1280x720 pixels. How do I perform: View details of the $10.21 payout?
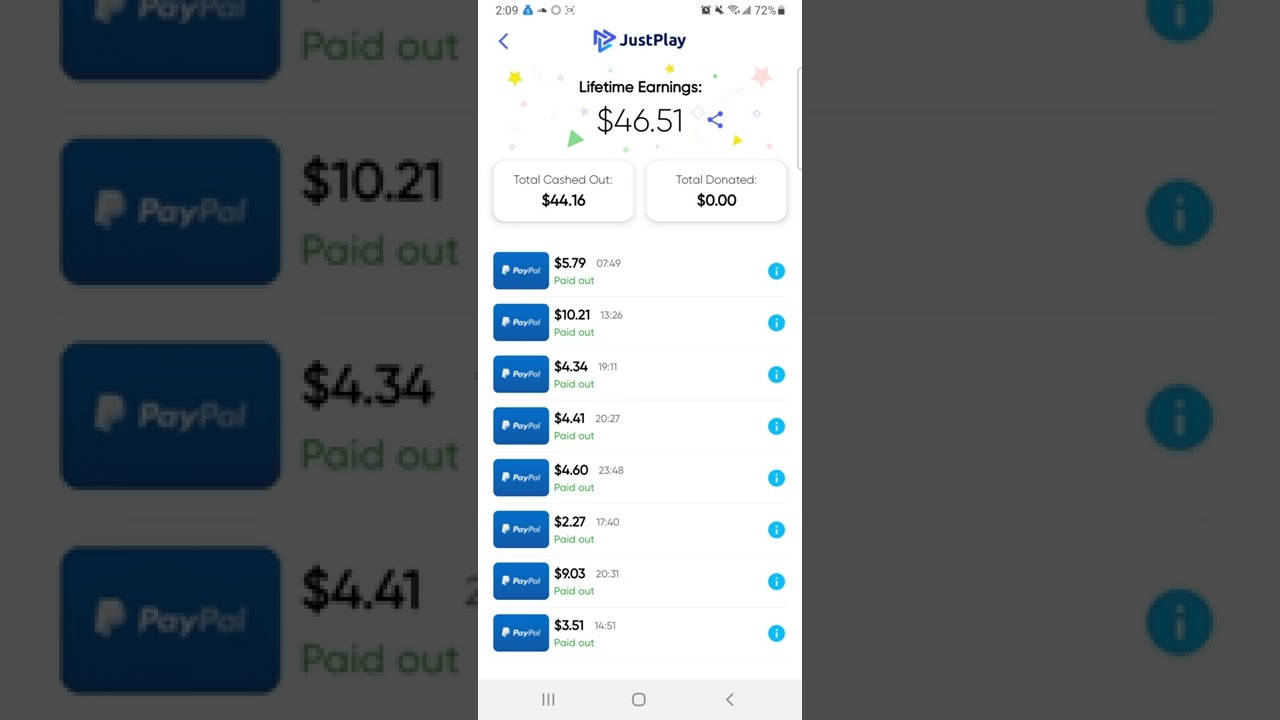pyautogui.click(x=776, y=323)
